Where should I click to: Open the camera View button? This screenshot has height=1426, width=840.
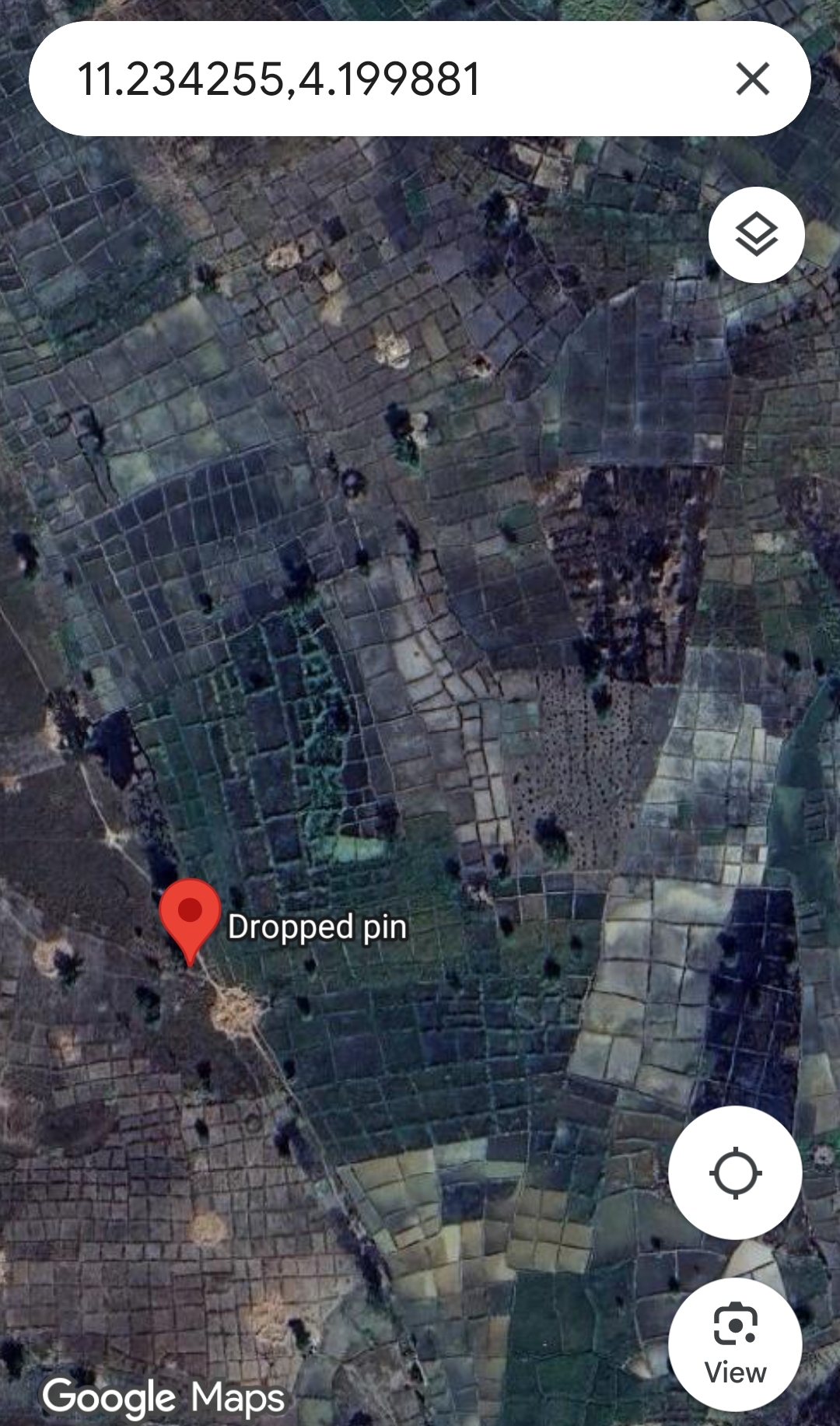(735, 1345)
